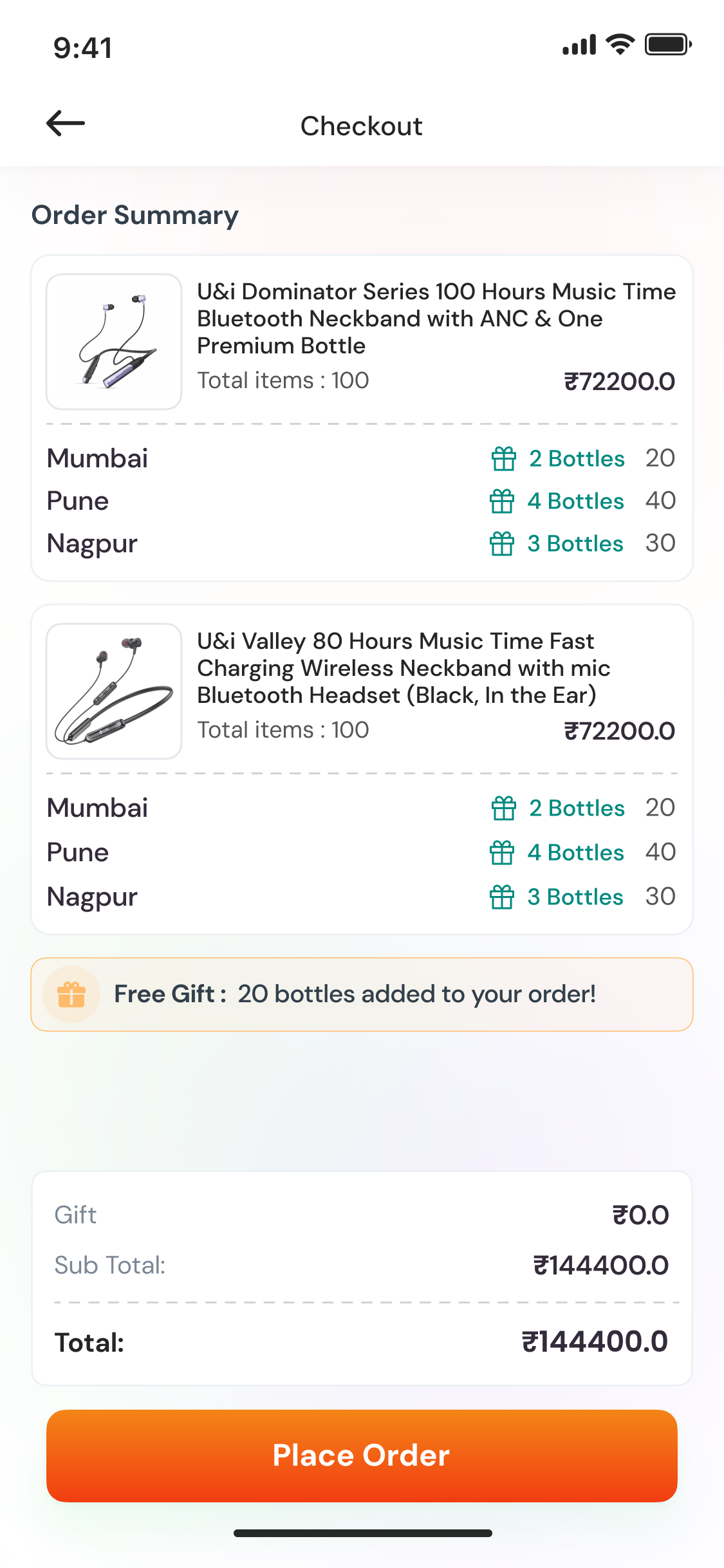Open the U&i Dominator Series neckband image
724x1568 pixels.
114,342
